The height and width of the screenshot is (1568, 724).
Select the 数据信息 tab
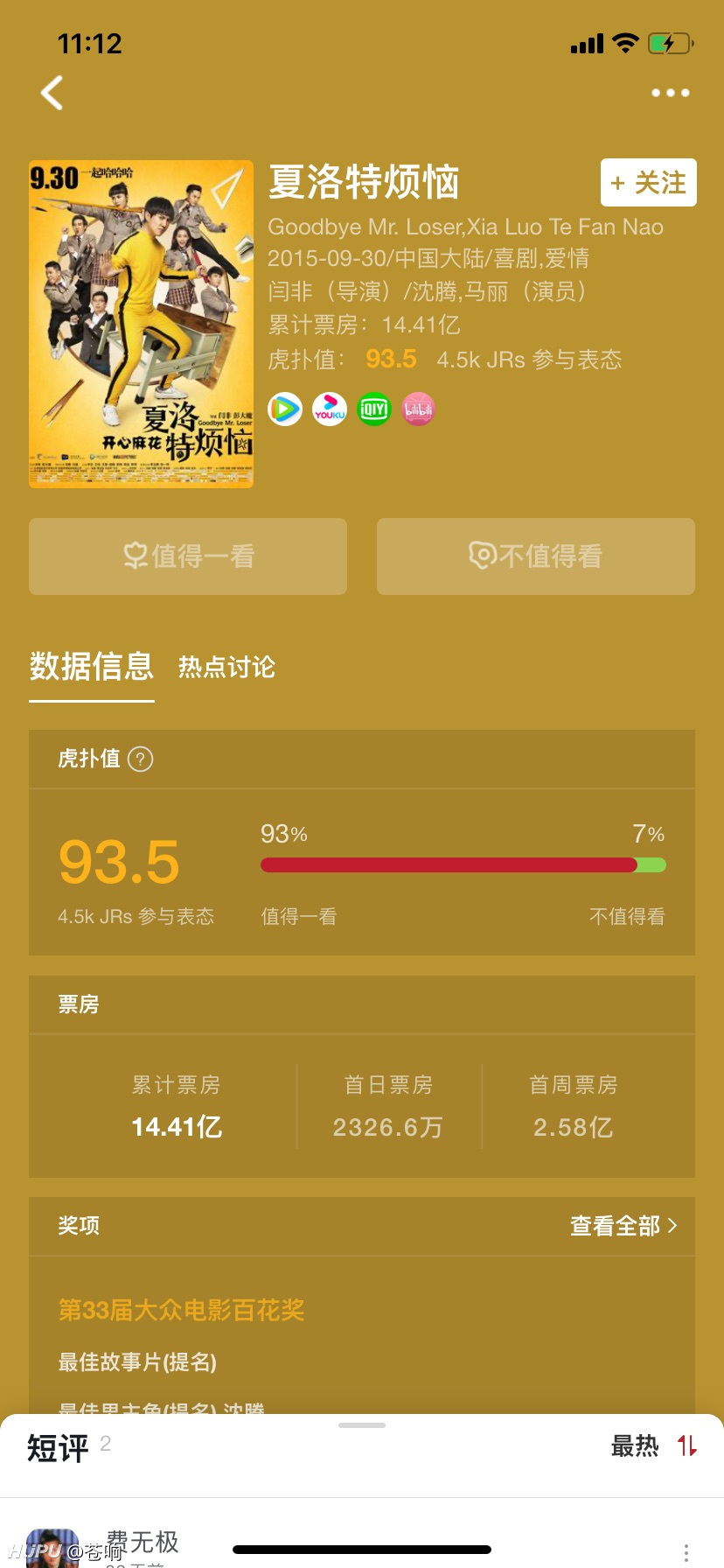click(92, 667)
